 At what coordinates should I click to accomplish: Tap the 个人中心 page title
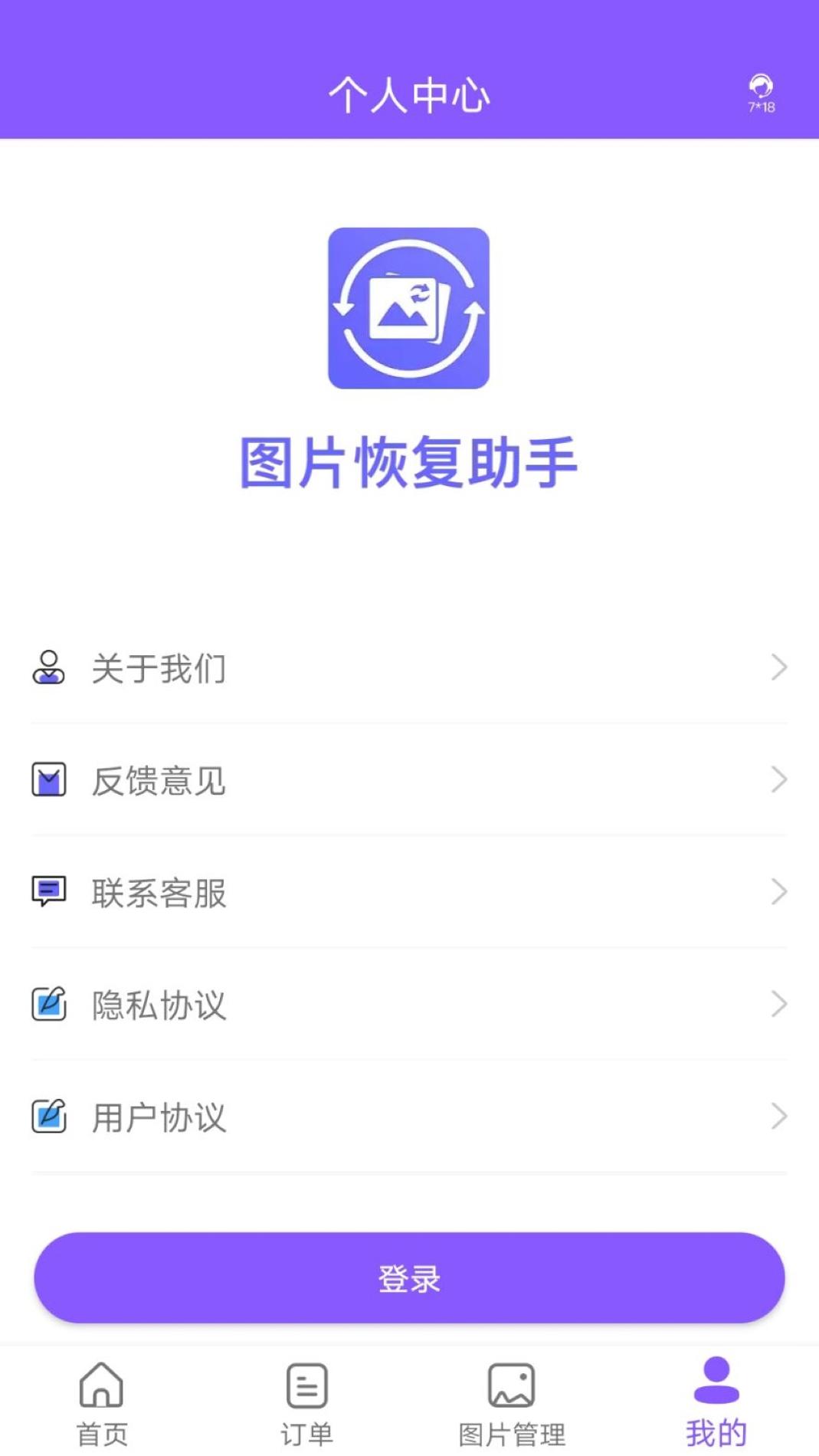coord(409,93)
